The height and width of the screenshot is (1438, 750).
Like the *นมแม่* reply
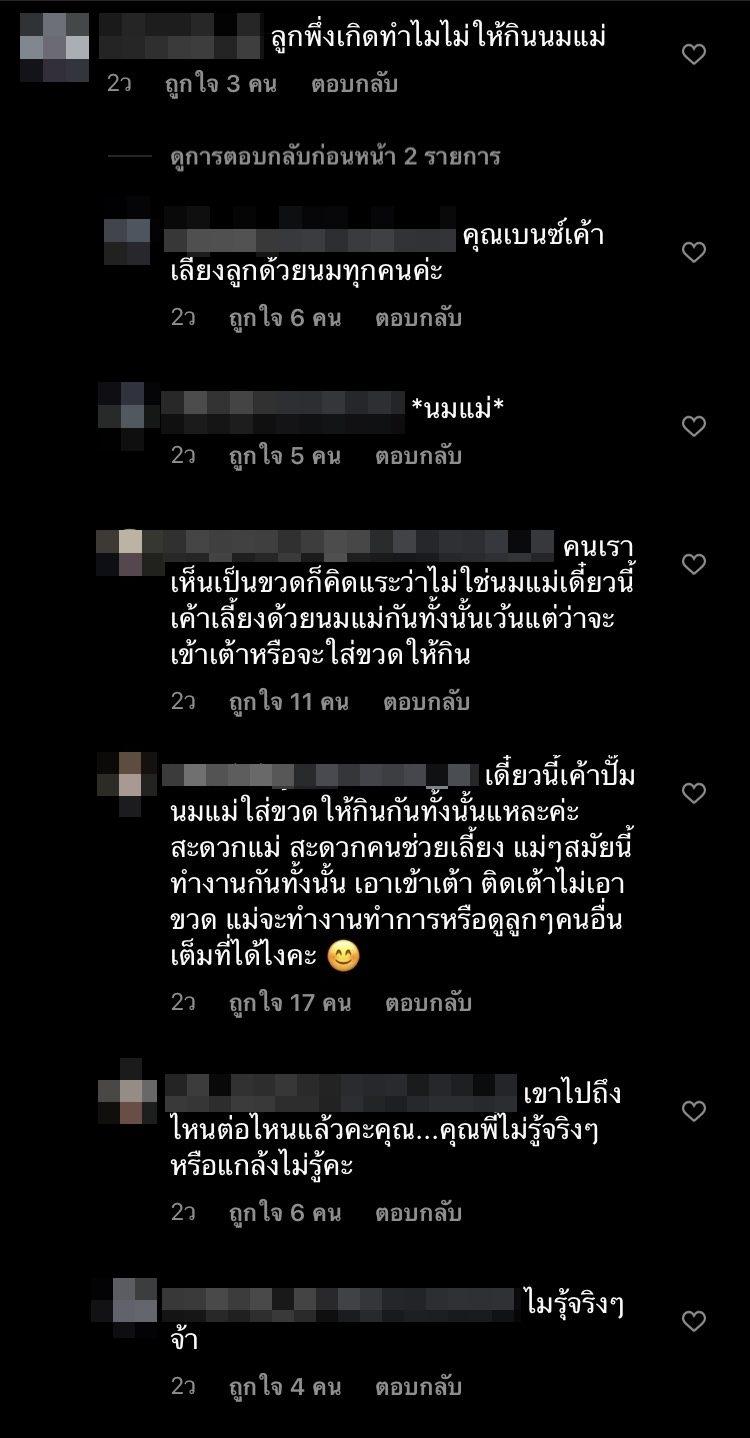tap(694, 427)
